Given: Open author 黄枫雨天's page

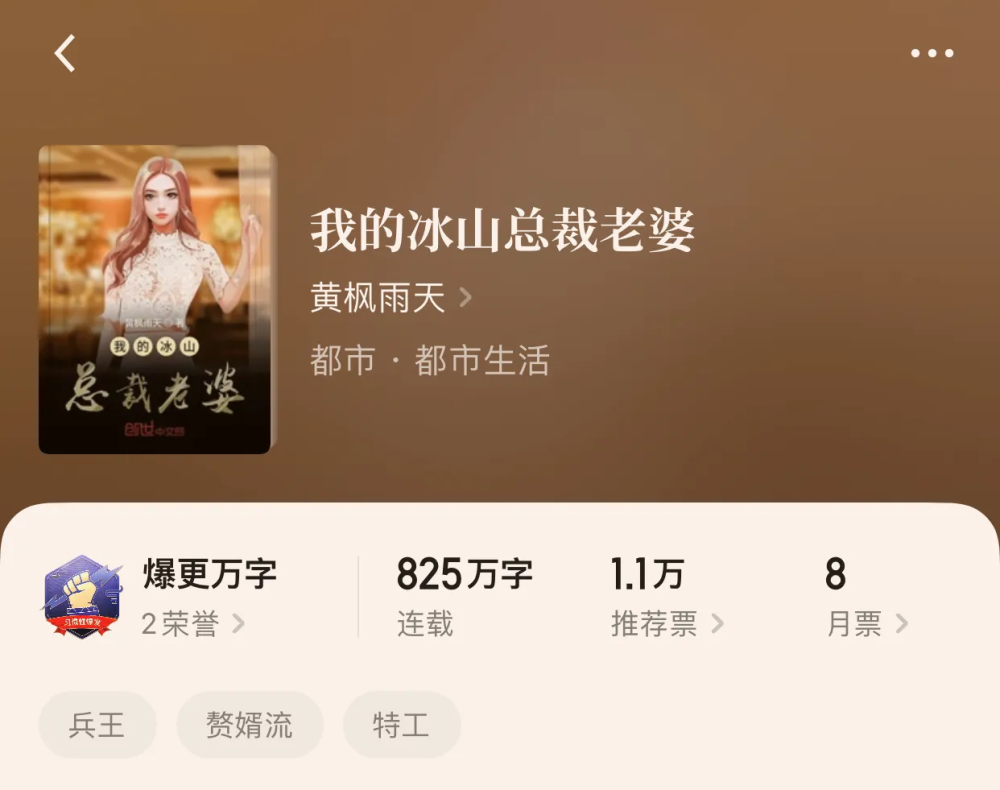Looking at the screenshot, I should click(390, 298).
